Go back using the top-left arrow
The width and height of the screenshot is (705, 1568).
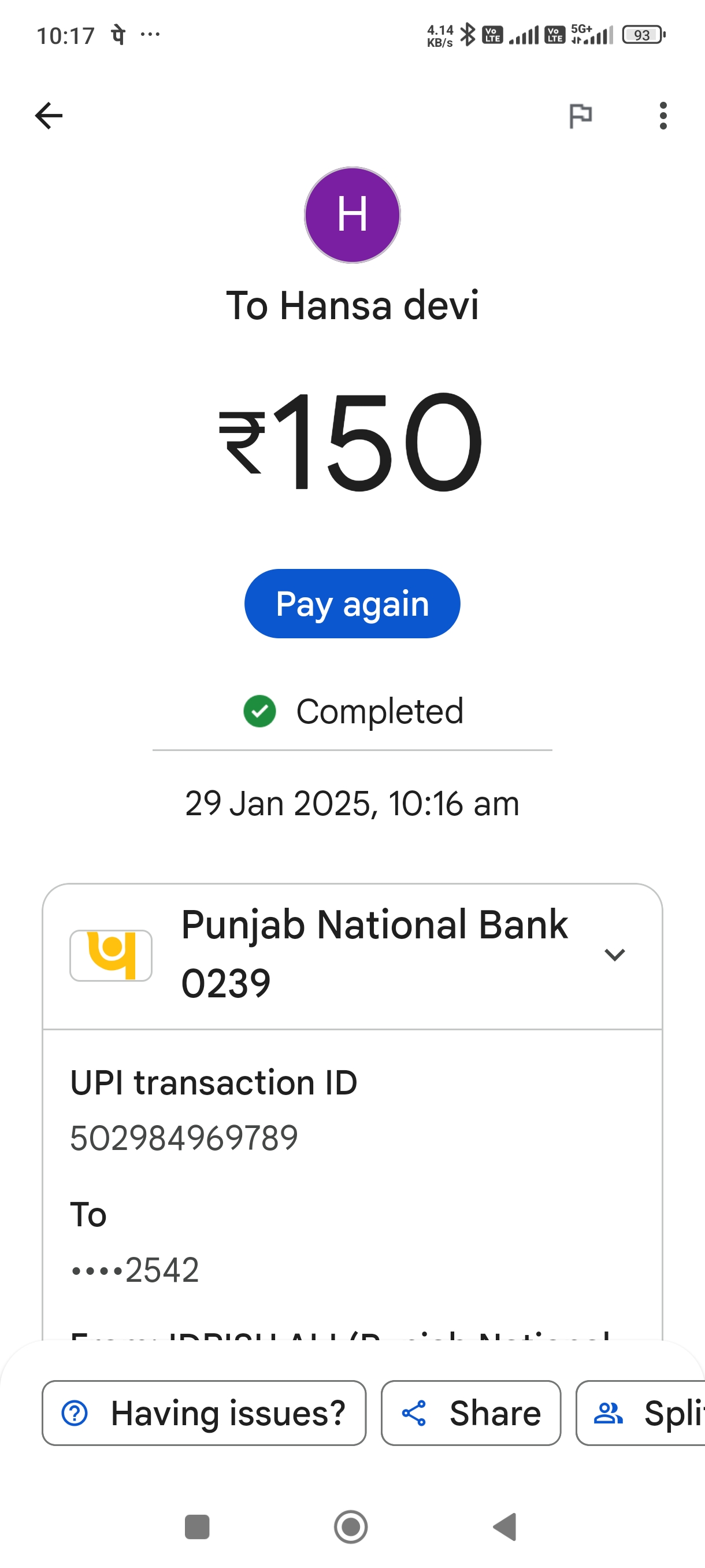pyautogui.click(x=49, y=116)
